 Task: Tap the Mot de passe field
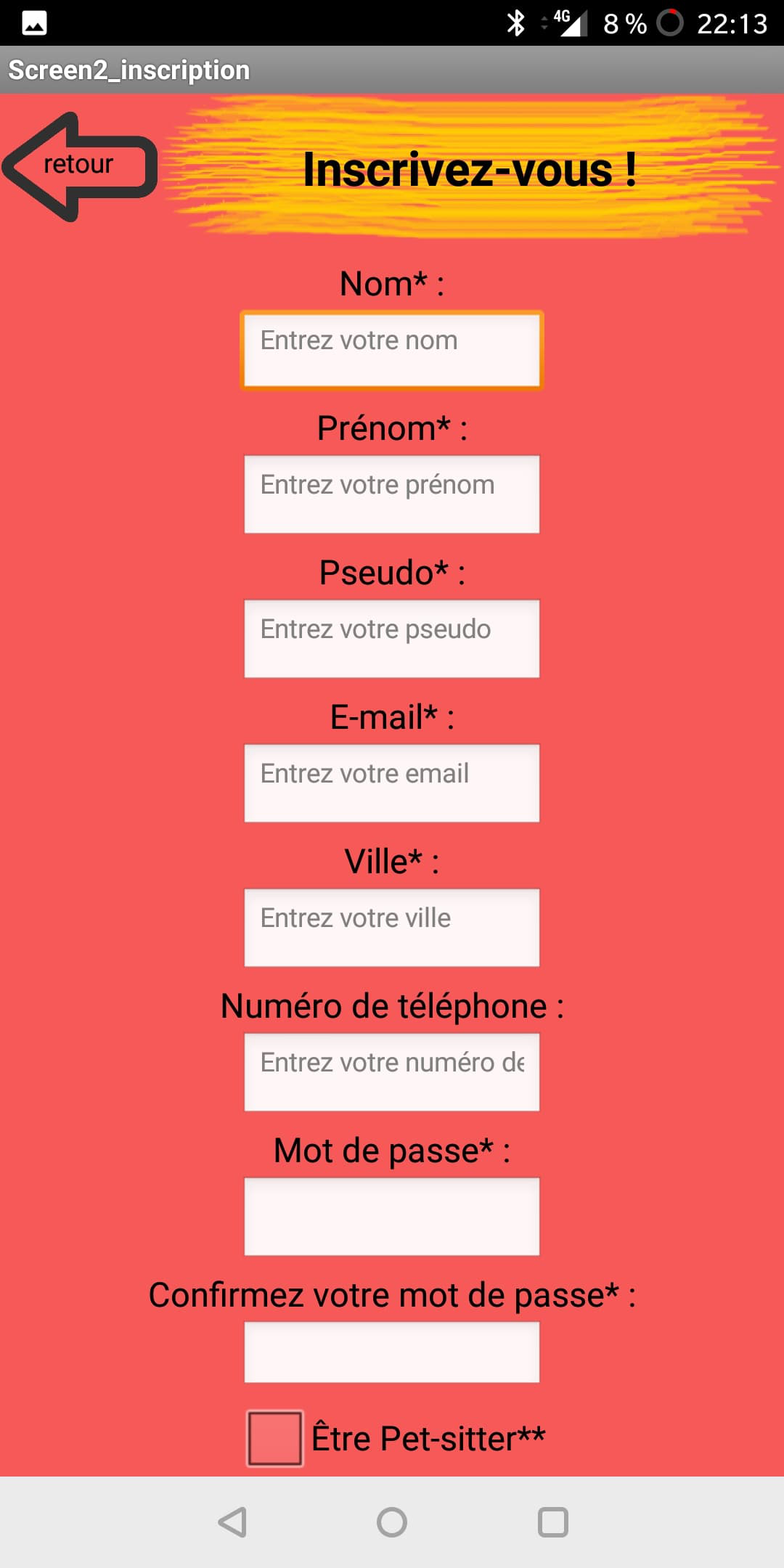tap(392, 1217)
